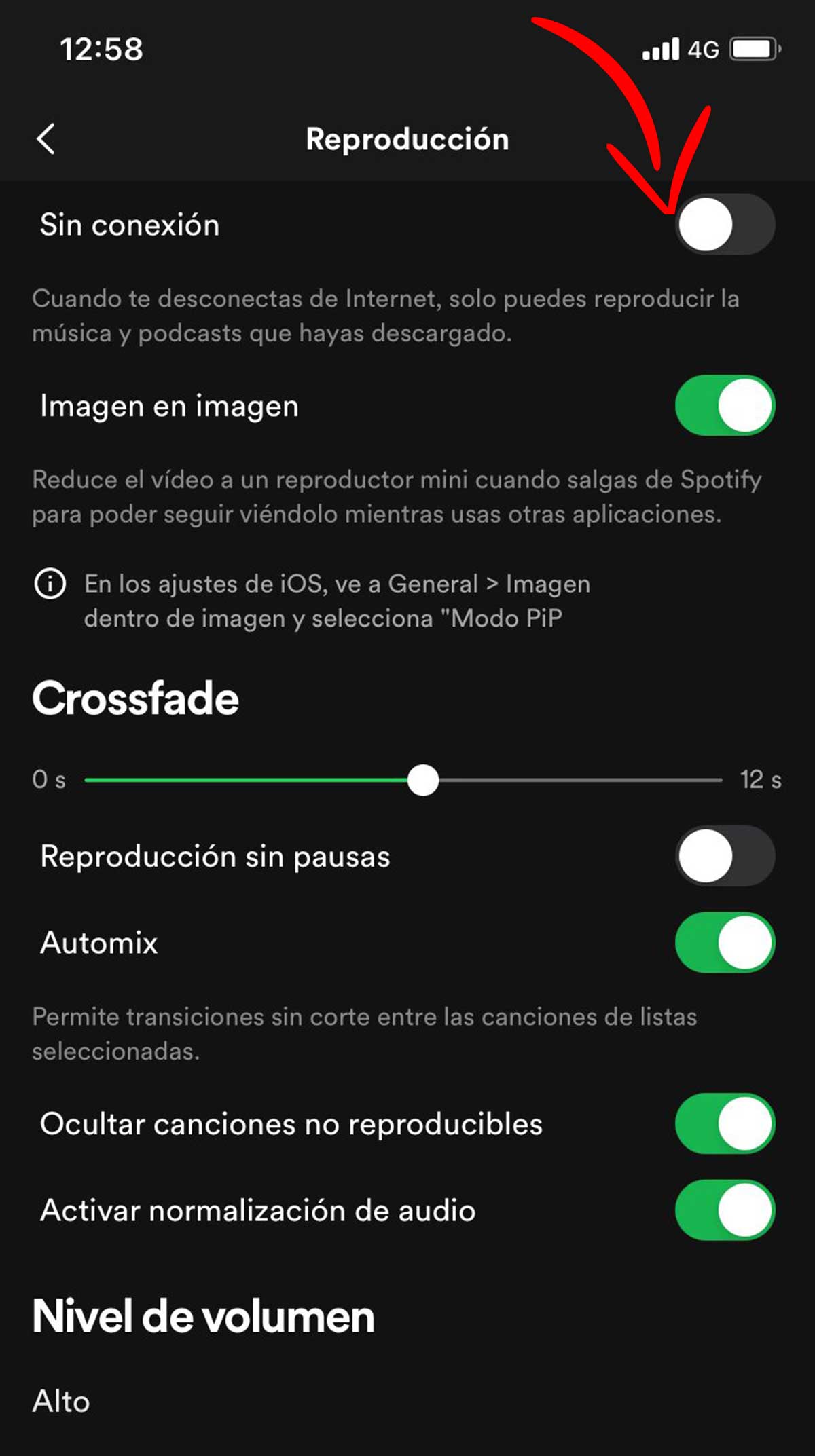Tap the 12 s crossfade label
815x1456 pixels.
759,781
